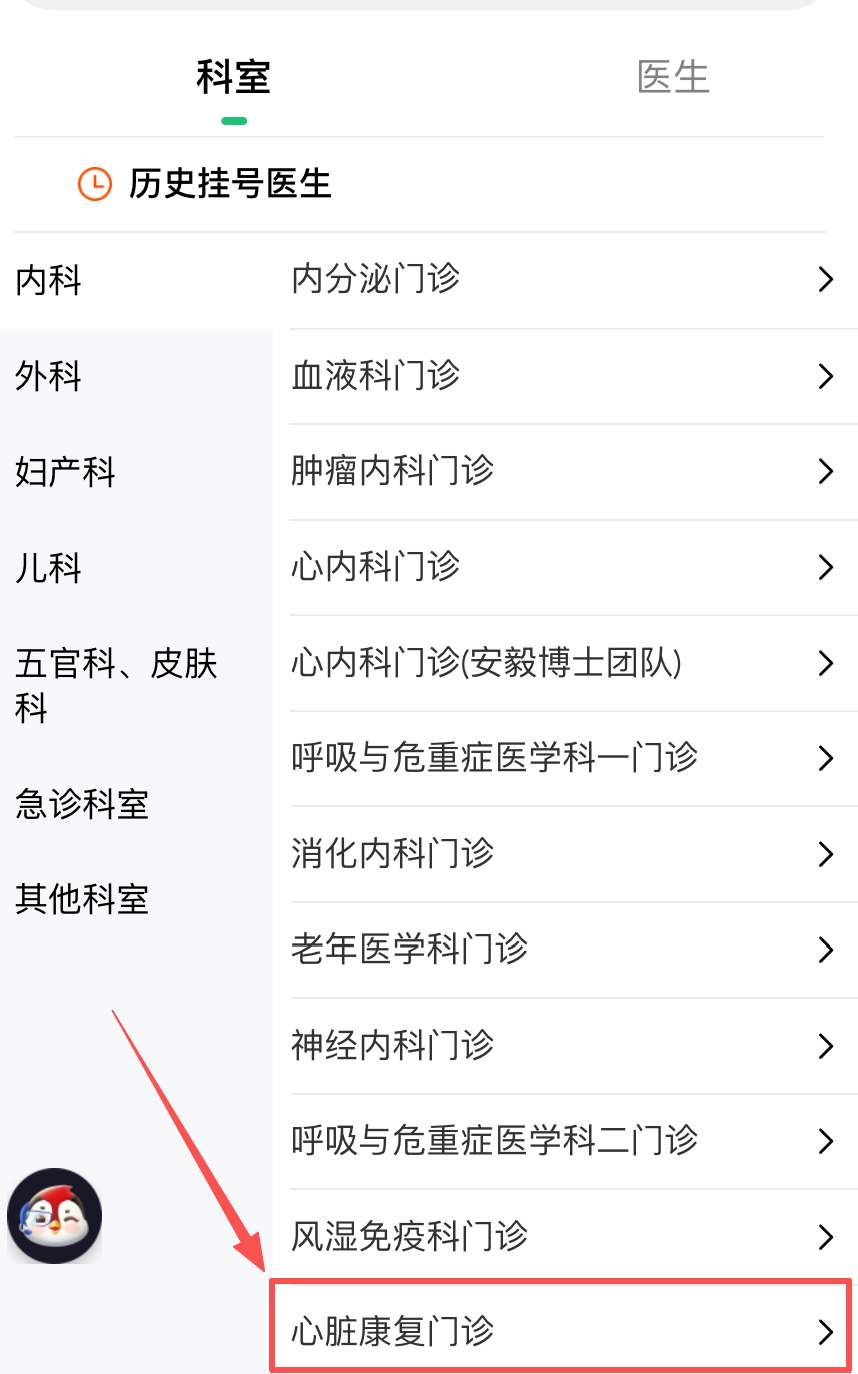This screenshot has height=1374, width=858.
Task: Open the 急诊科室 category
Action: (x=82, y=804)
